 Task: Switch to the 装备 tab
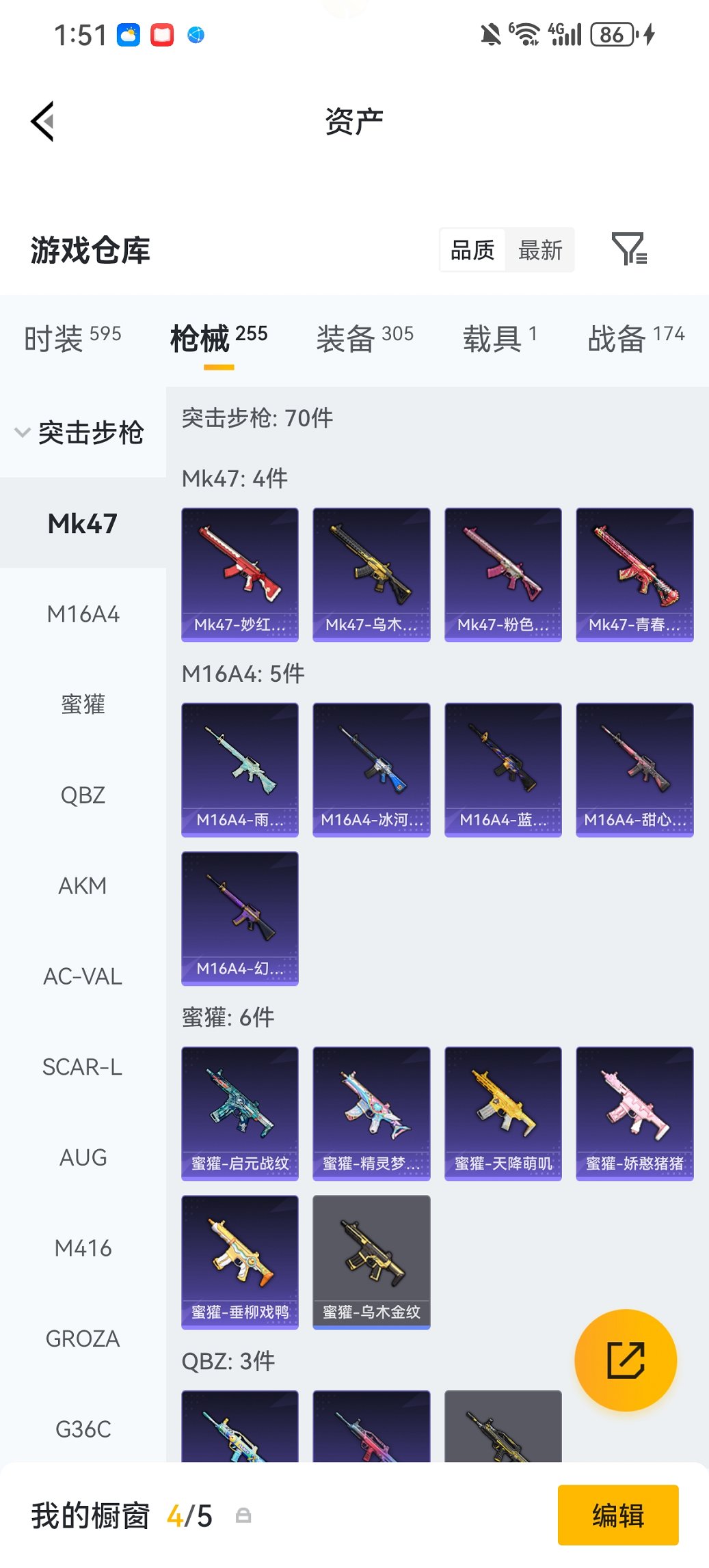364,338
